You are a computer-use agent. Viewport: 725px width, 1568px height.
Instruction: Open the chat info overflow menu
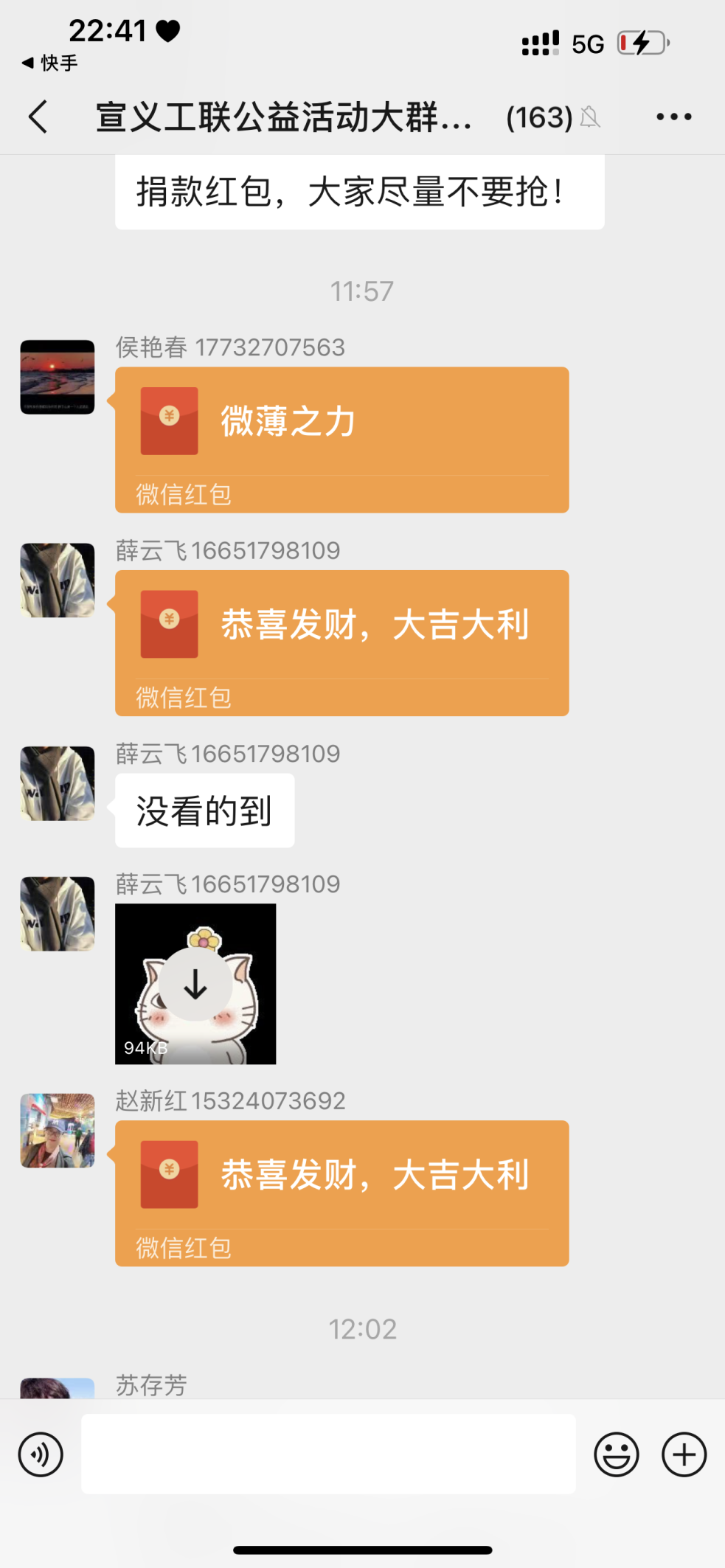point(673,117)
